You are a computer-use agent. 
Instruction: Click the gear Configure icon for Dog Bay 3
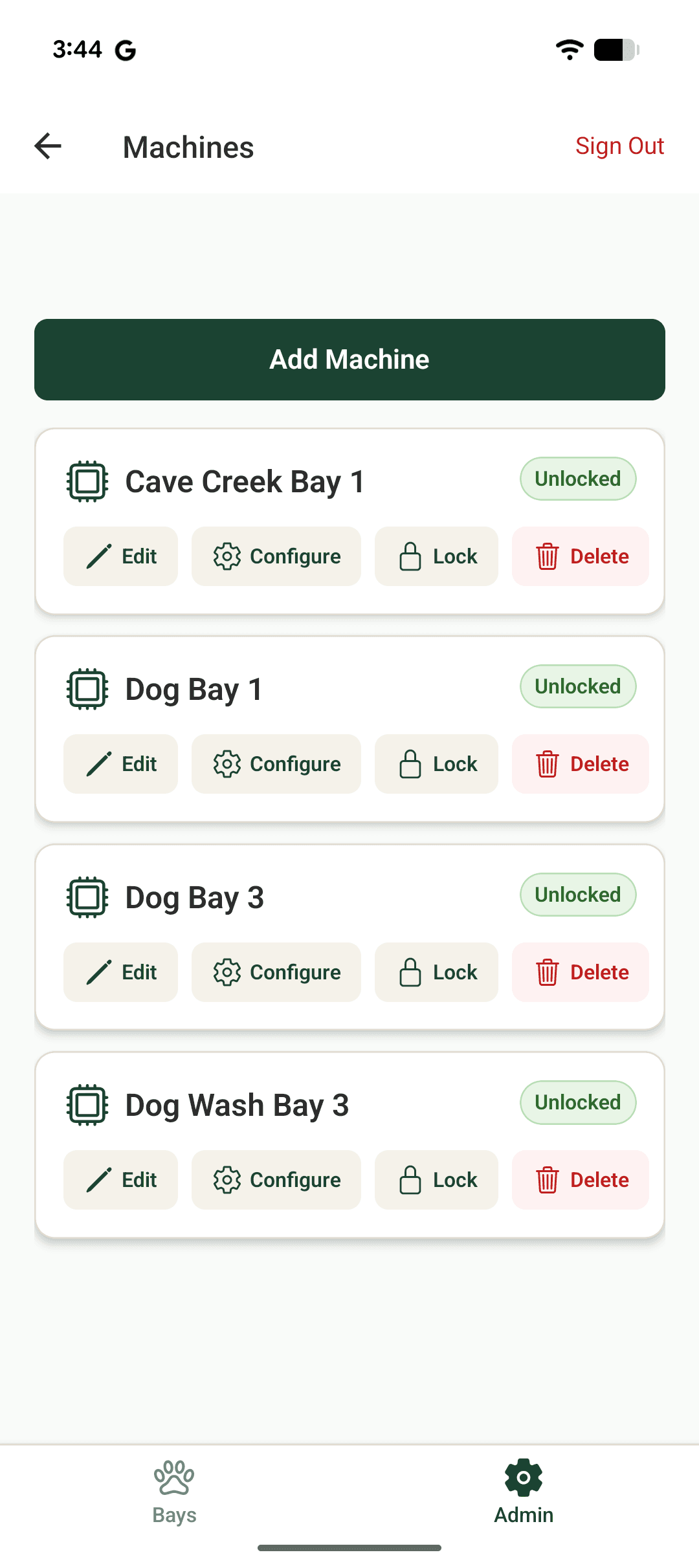click(x=227, y=972)
